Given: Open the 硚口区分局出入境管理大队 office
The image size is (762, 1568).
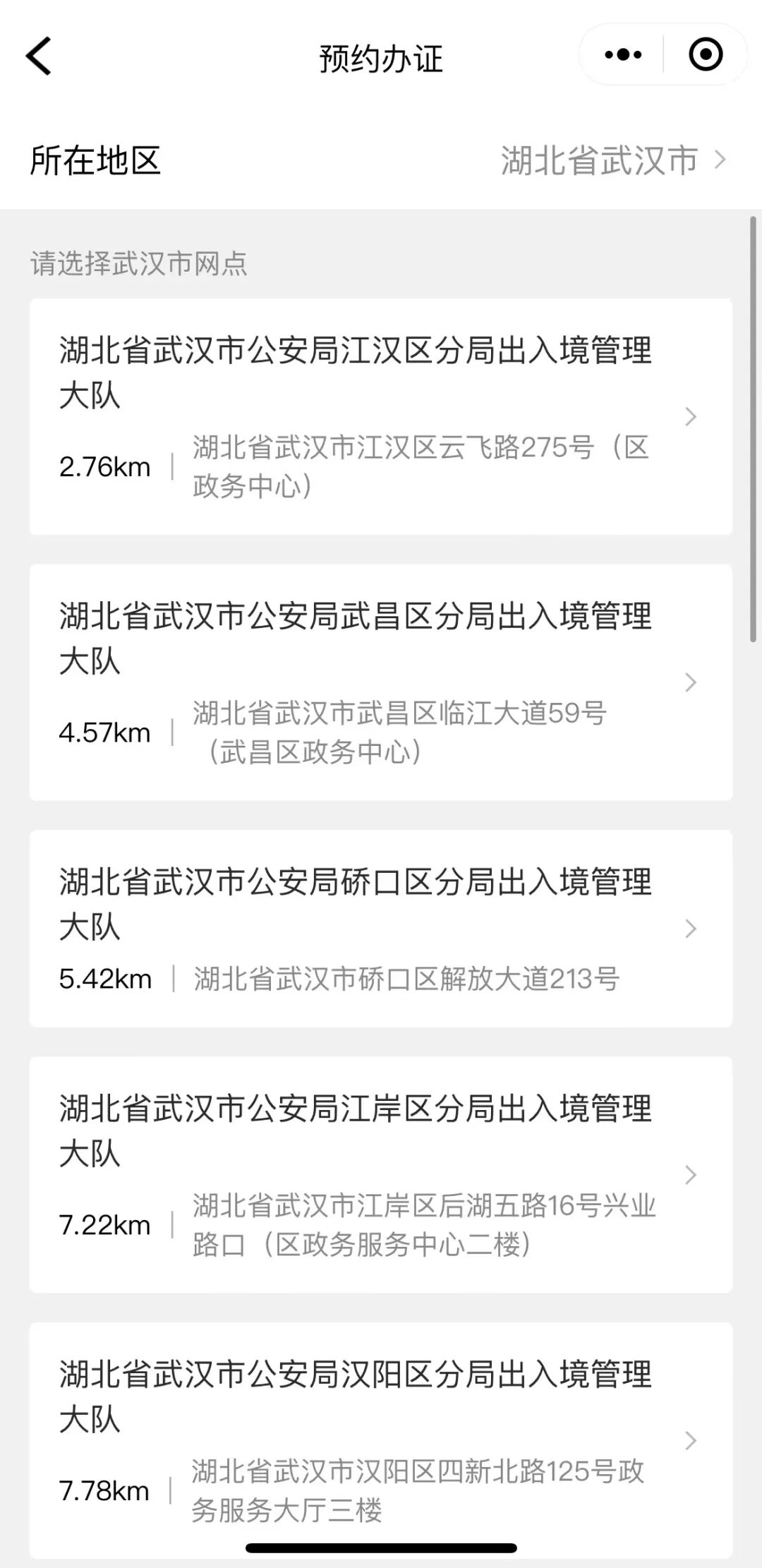Looking at the screenshot, I should point(381,928).
